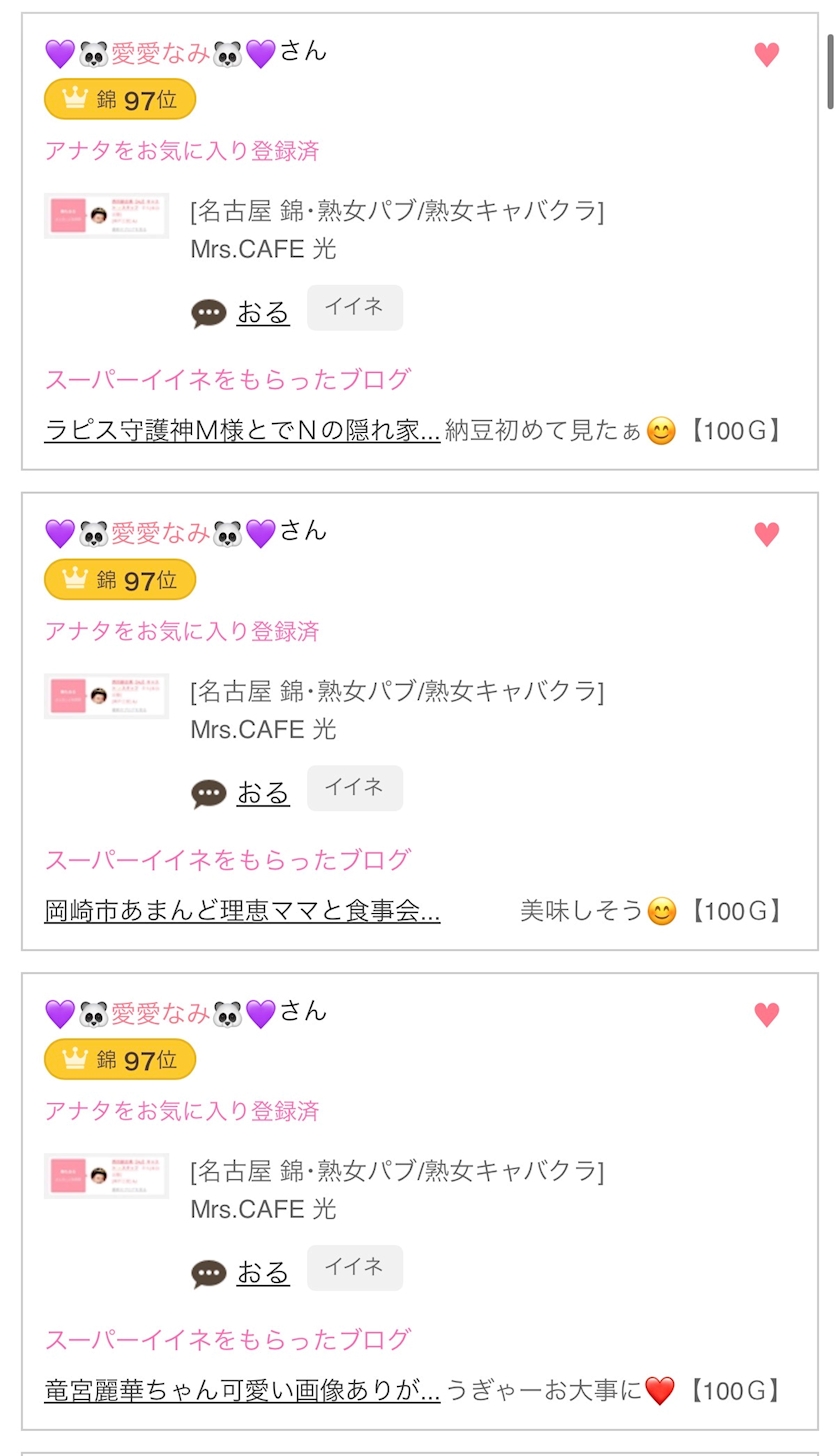Image resolution: width=840 pixels, height=1456 pixels.
Task: Open profile thumbnail in the 岡崎市あまんど card
Action: tap(106, 696)
